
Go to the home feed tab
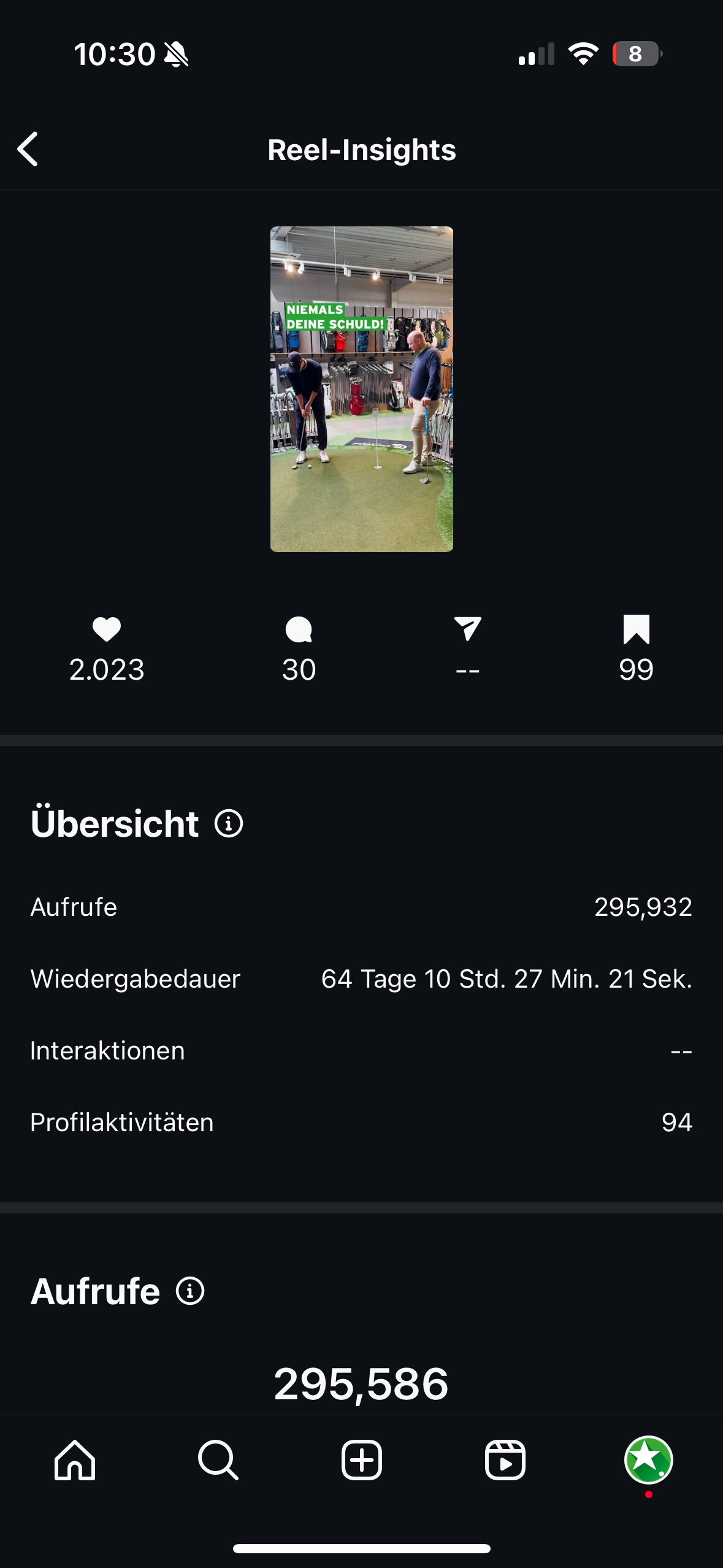coord(75,1460)
